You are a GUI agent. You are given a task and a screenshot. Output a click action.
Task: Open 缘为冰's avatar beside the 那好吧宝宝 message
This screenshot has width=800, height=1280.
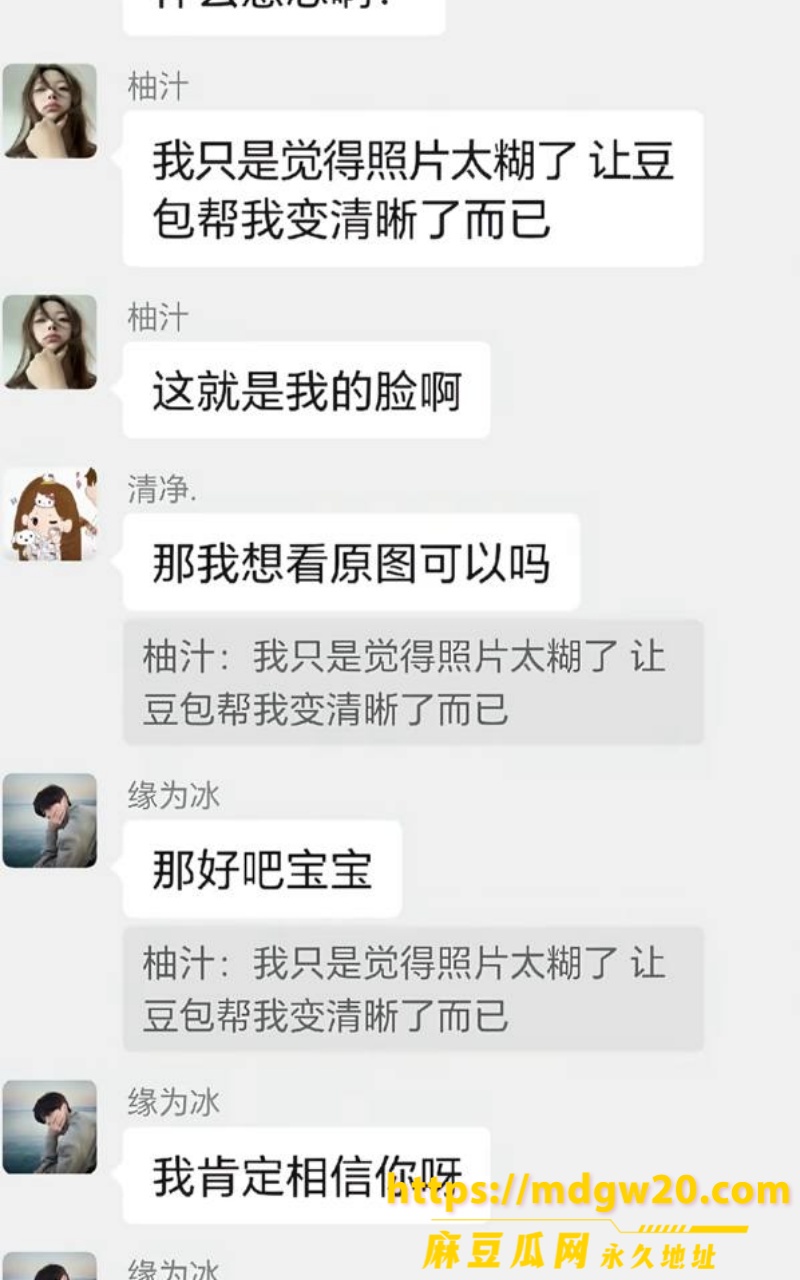coord(50,820)
